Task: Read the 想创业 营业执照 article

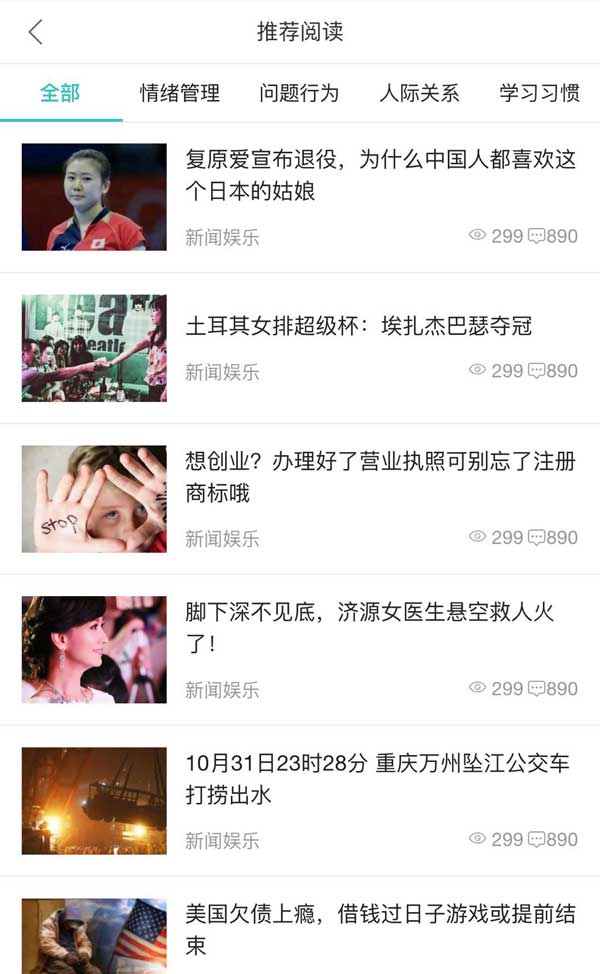Action: (380, 477)
